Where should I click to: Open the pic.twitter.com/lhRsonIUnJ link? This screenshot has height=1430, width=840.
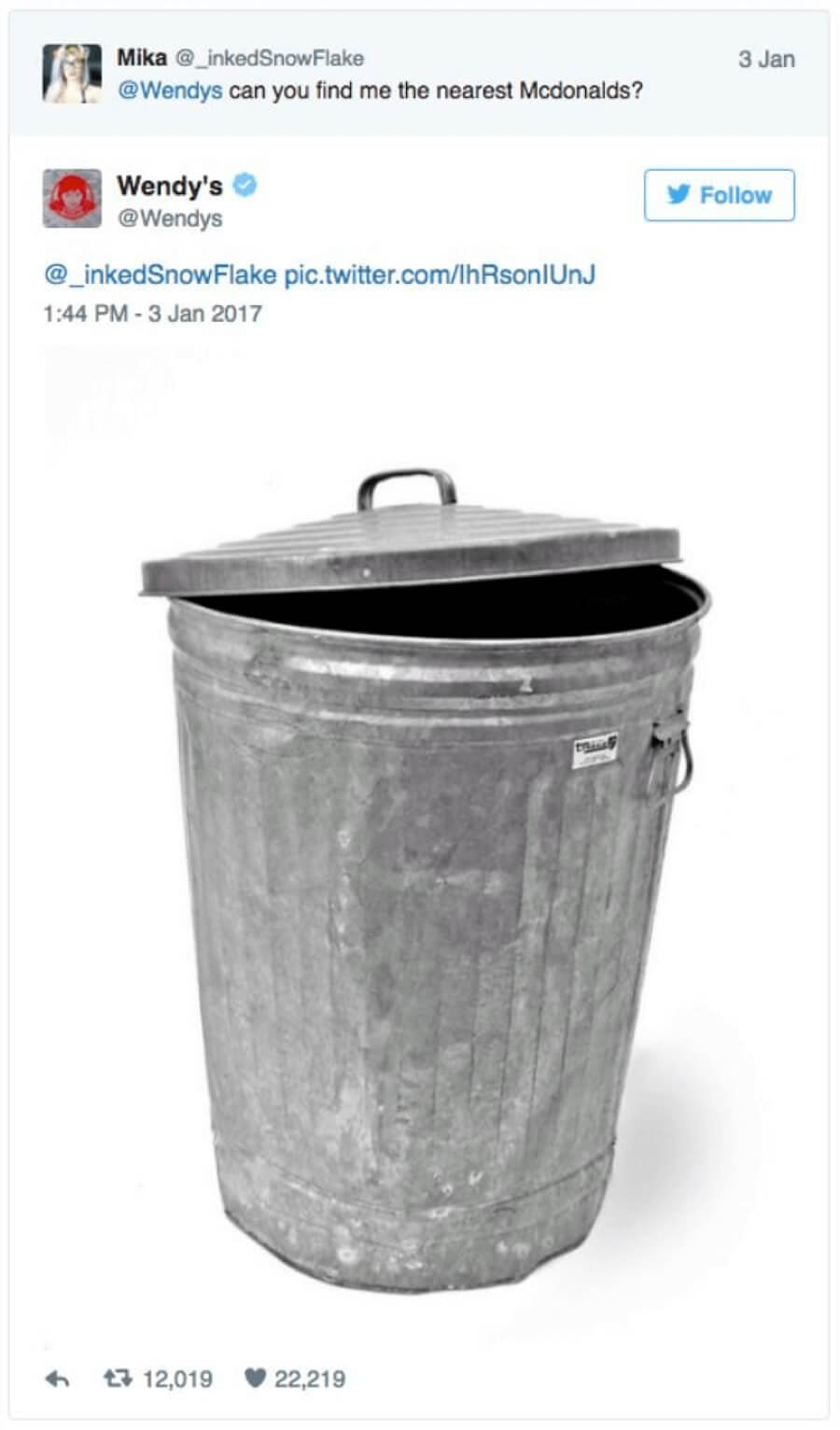pos(440,274)
